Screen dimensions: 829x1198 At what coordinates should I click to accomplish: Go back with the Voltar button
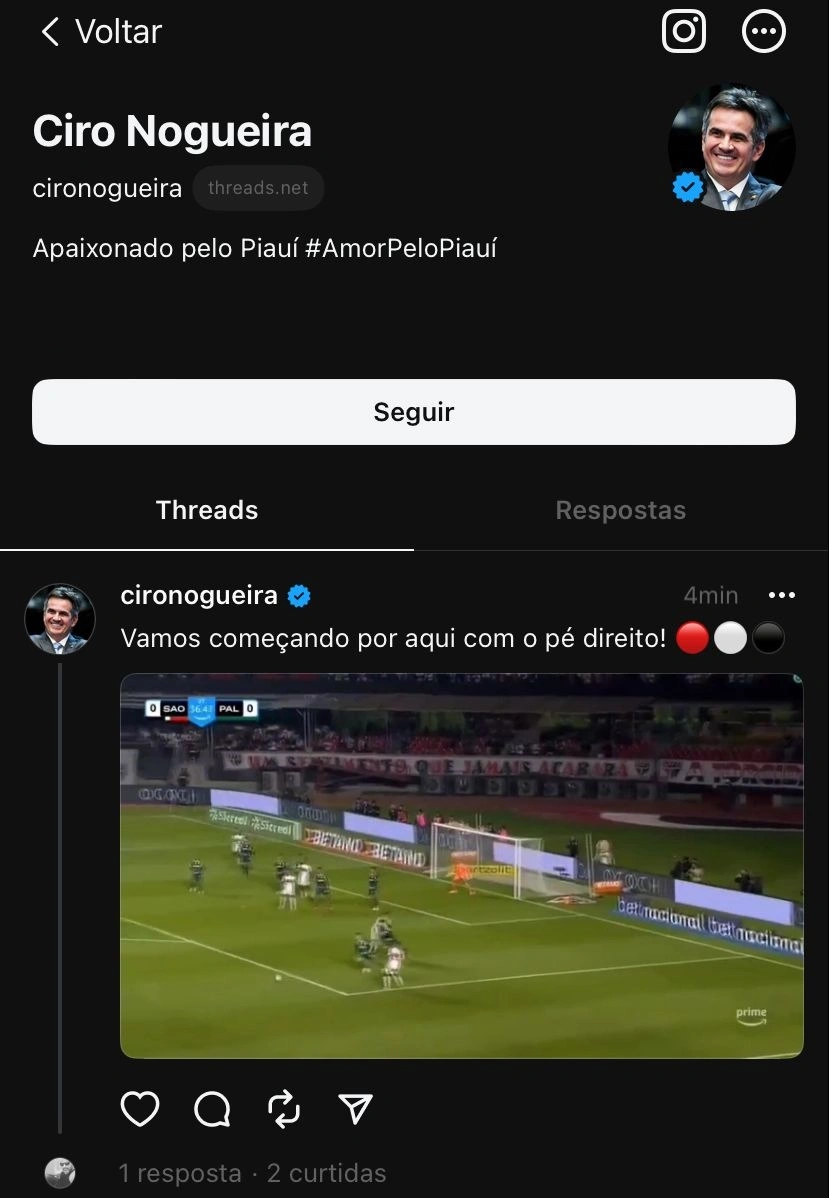tap(100, 32)
